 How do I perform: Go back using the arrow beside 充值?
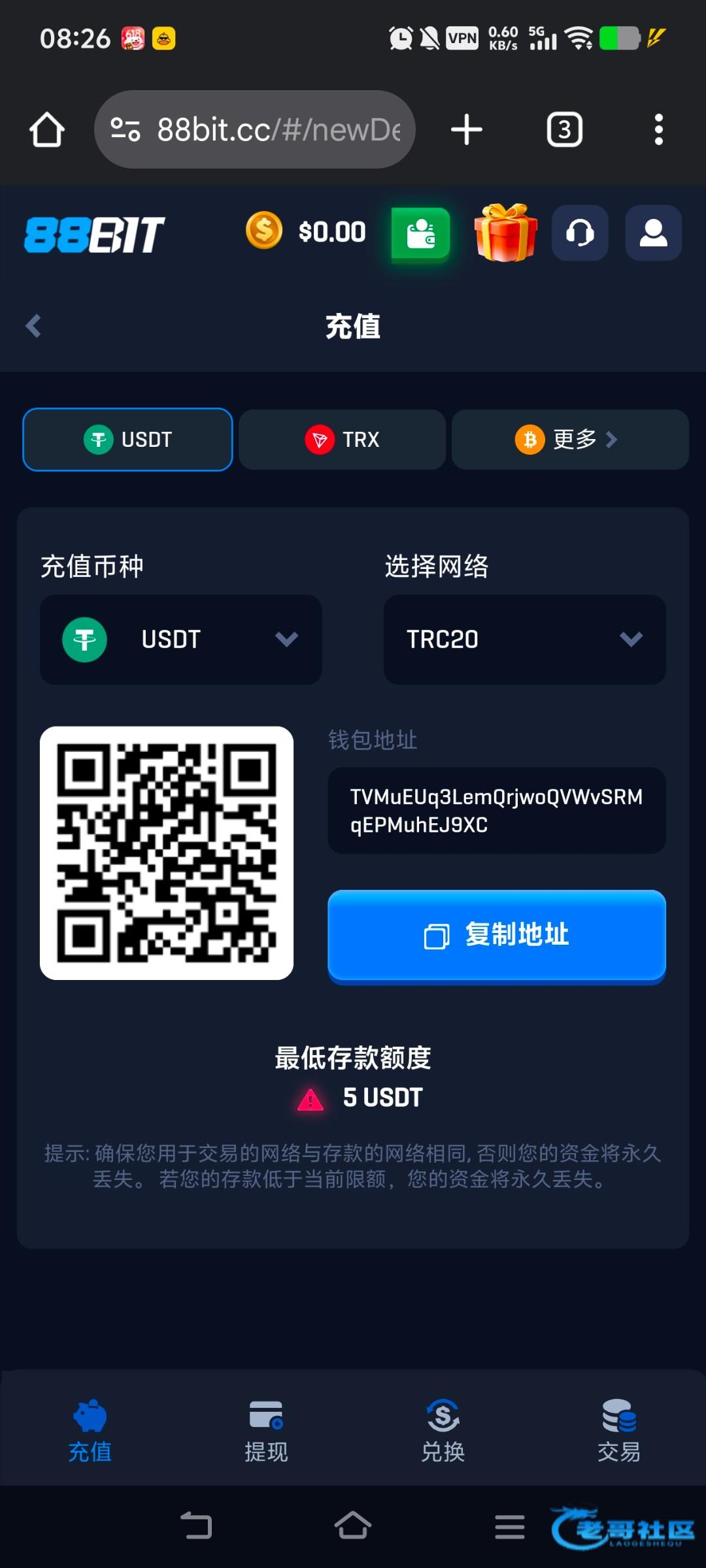coord(33,325)
